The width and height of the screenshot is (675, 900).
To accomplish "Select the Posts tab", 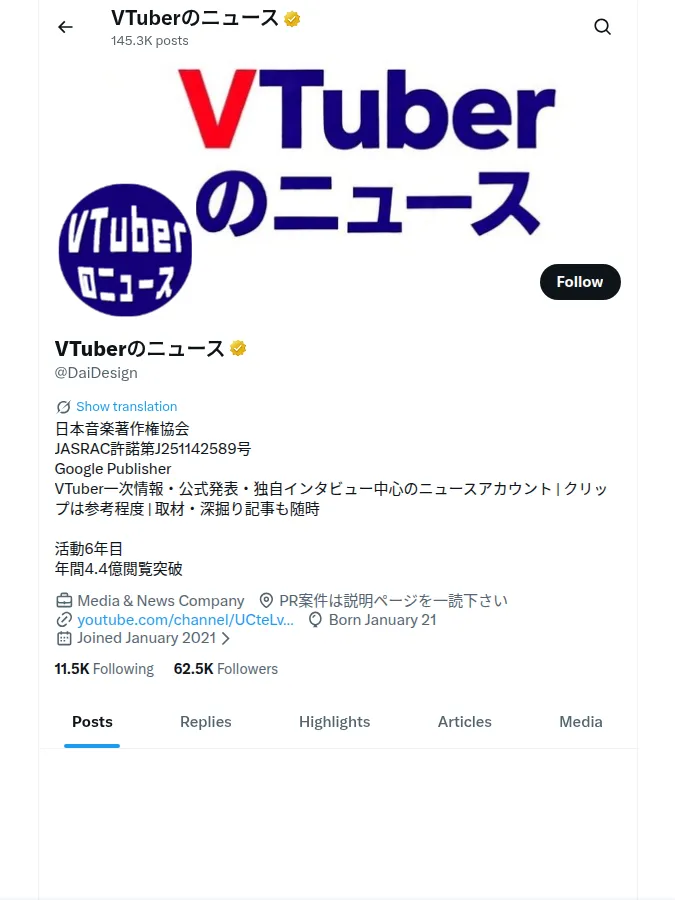I will click(92, 722).
